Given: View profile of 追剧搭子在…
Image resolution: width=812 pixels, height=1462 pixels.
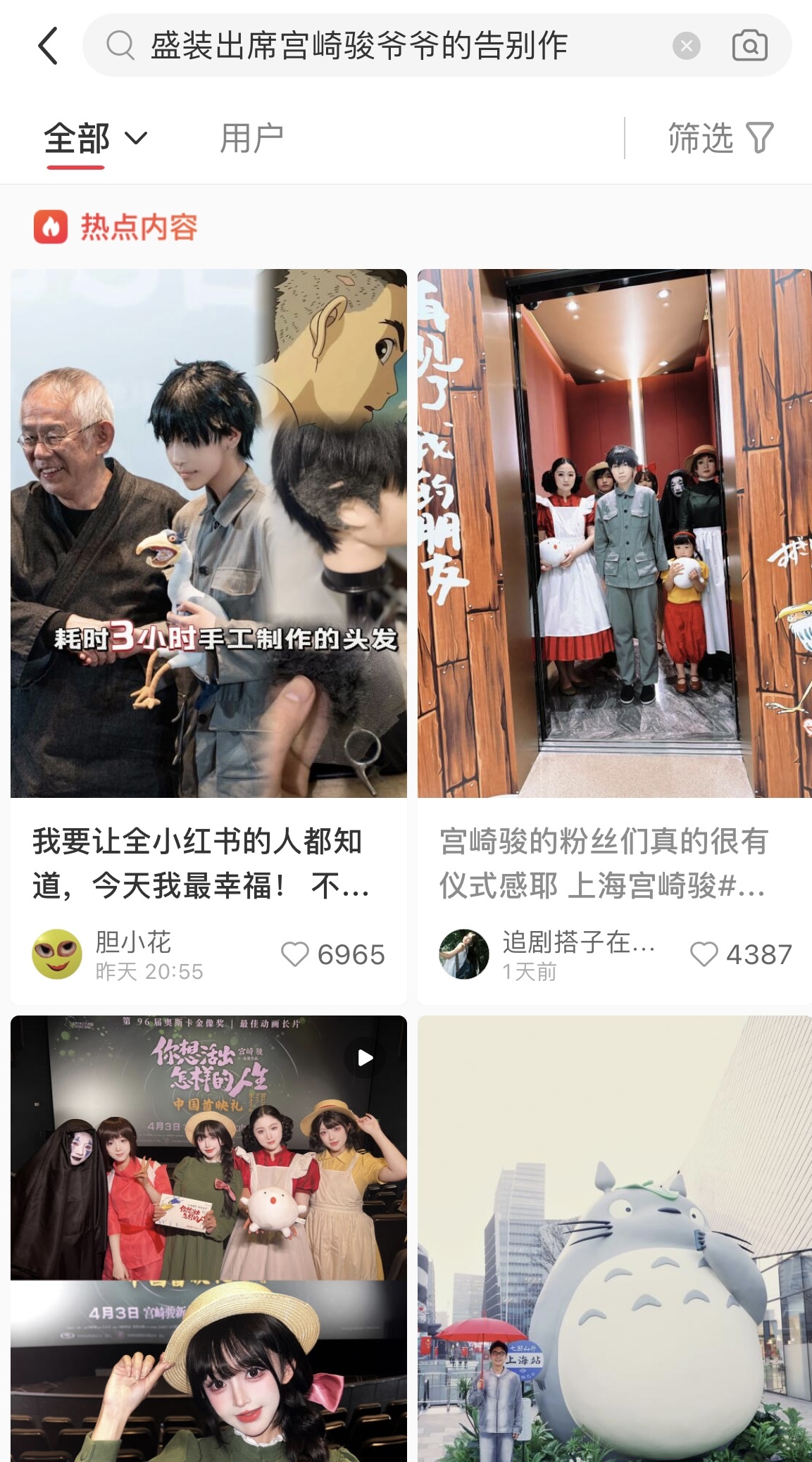Looking at the screenshot, I should [463, 954].
